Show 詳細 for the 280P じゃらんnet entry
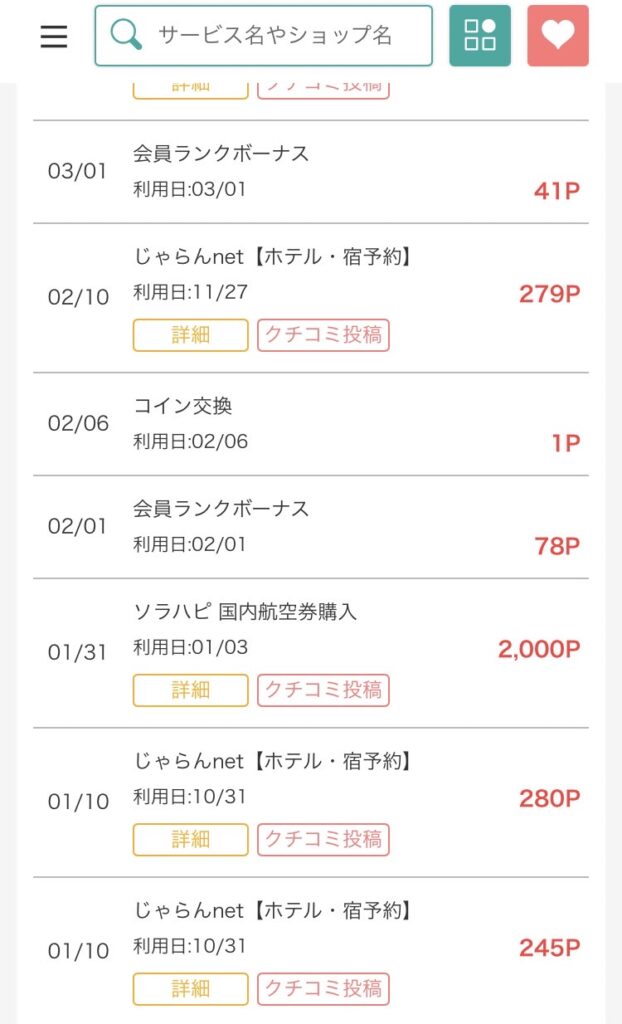The image size is (622, 1024). pos(191,839)
